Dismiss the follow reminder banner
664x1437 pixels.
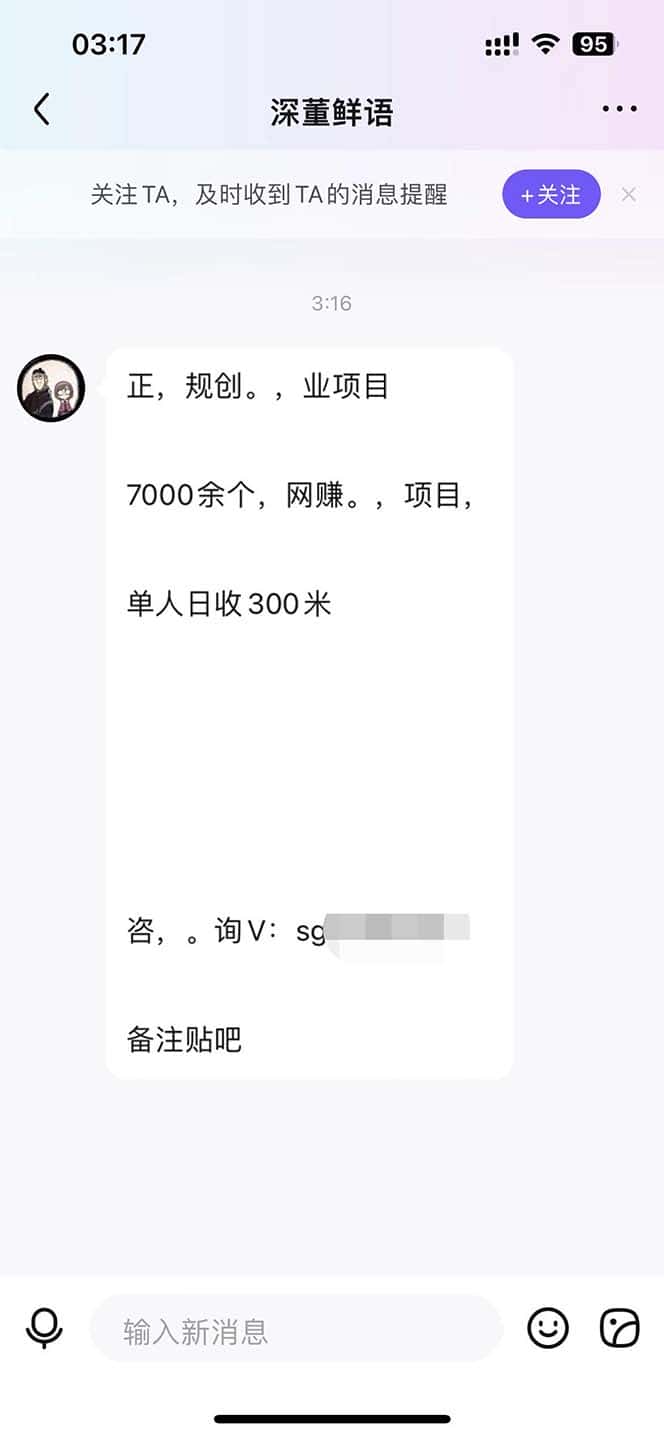(x=628, y=194)
